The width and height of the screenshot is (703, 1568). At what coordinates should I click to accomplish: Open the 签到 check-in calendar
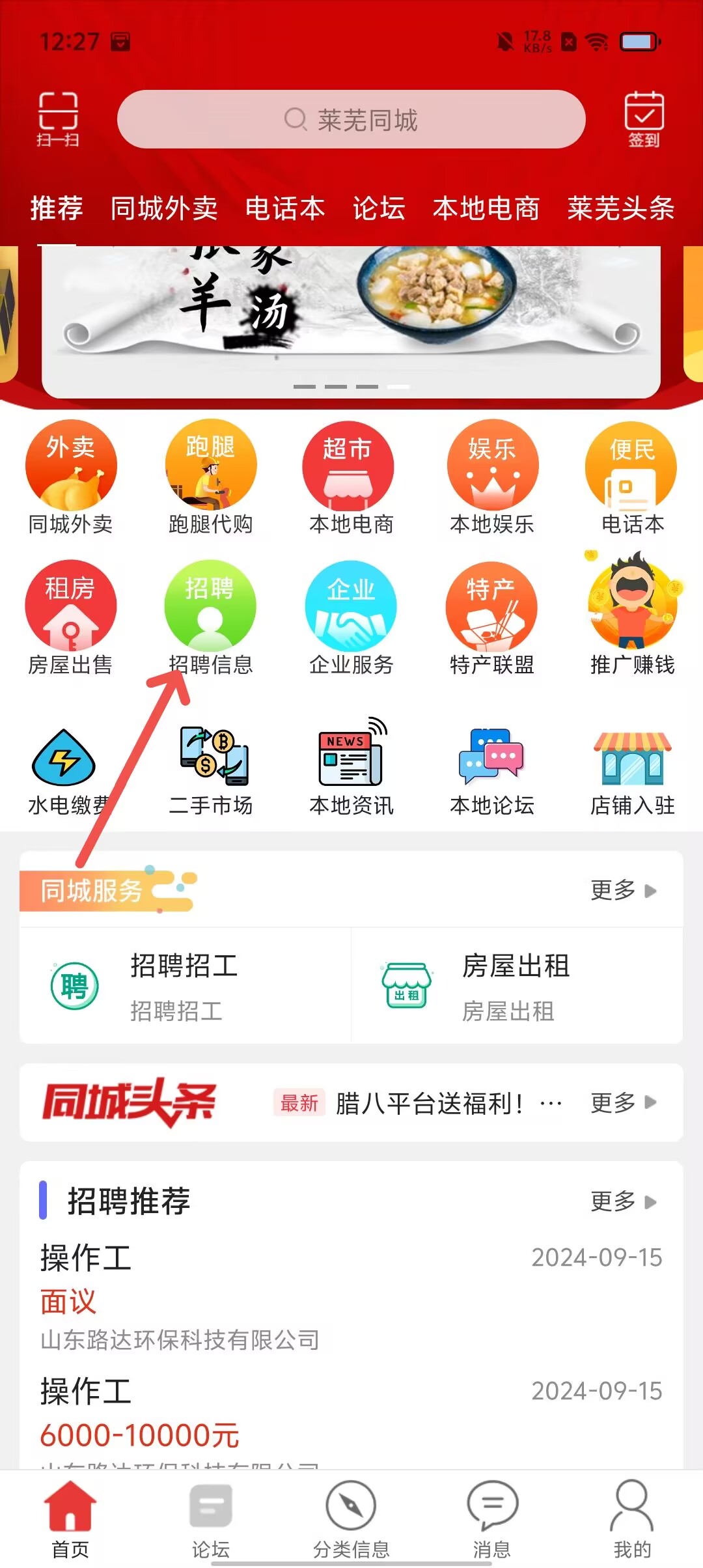(643, 119)
